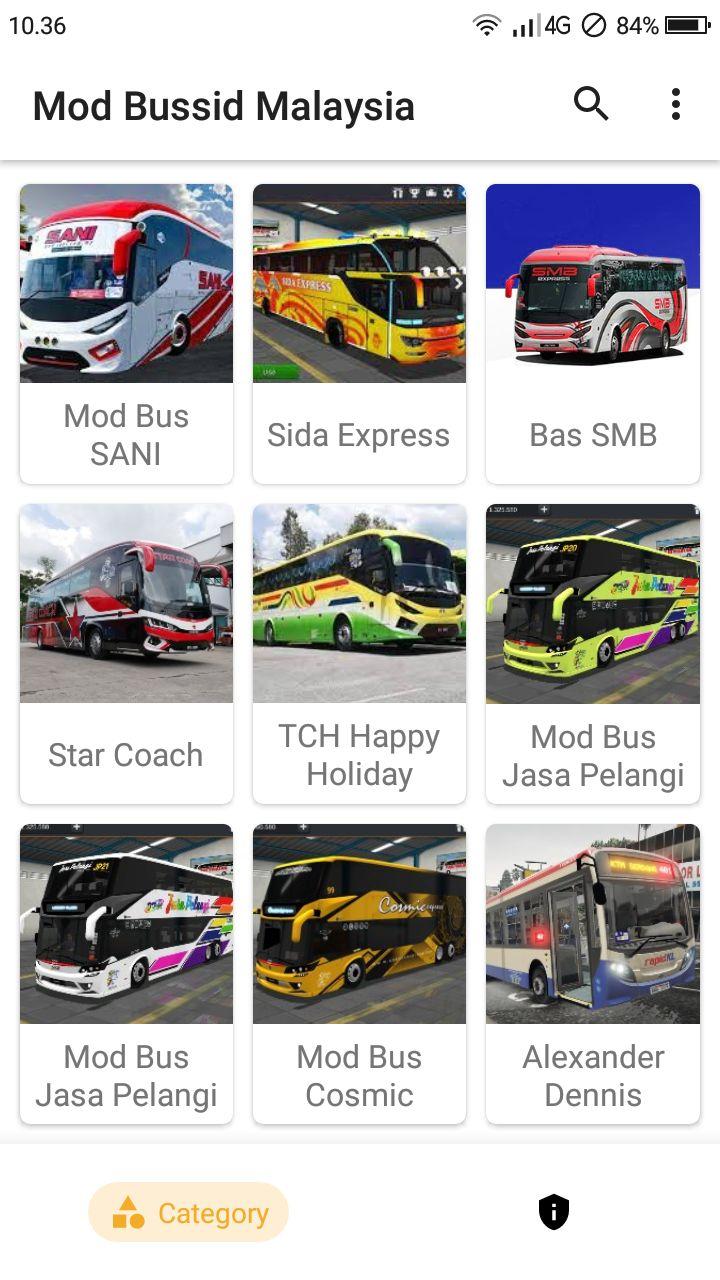The height and width of the screenshot is (1280, 720).
Task: View the Bas SMB card
Action: click(x=592, y=333)
